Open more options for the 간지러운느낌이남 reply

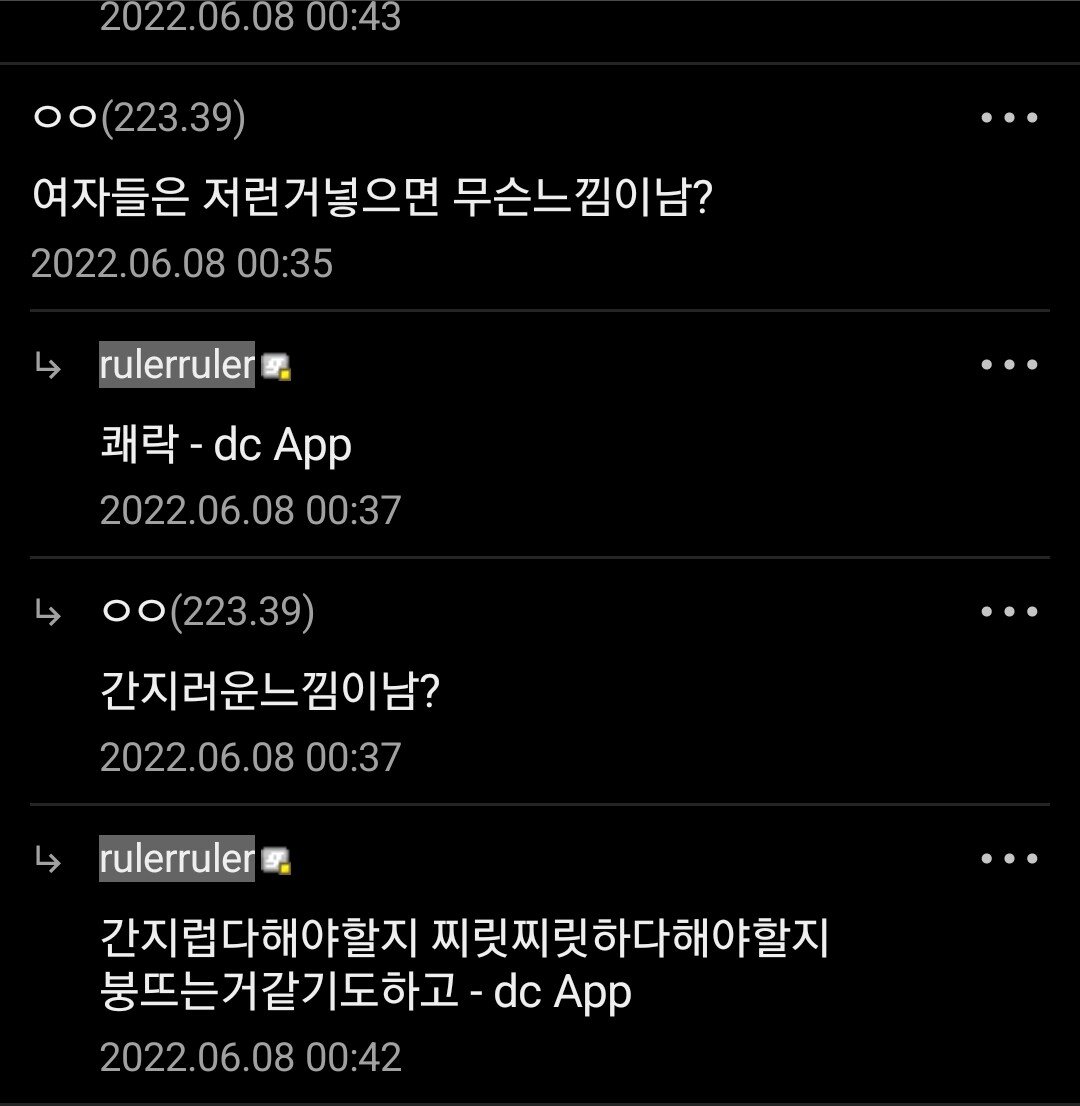(1009, 612)
